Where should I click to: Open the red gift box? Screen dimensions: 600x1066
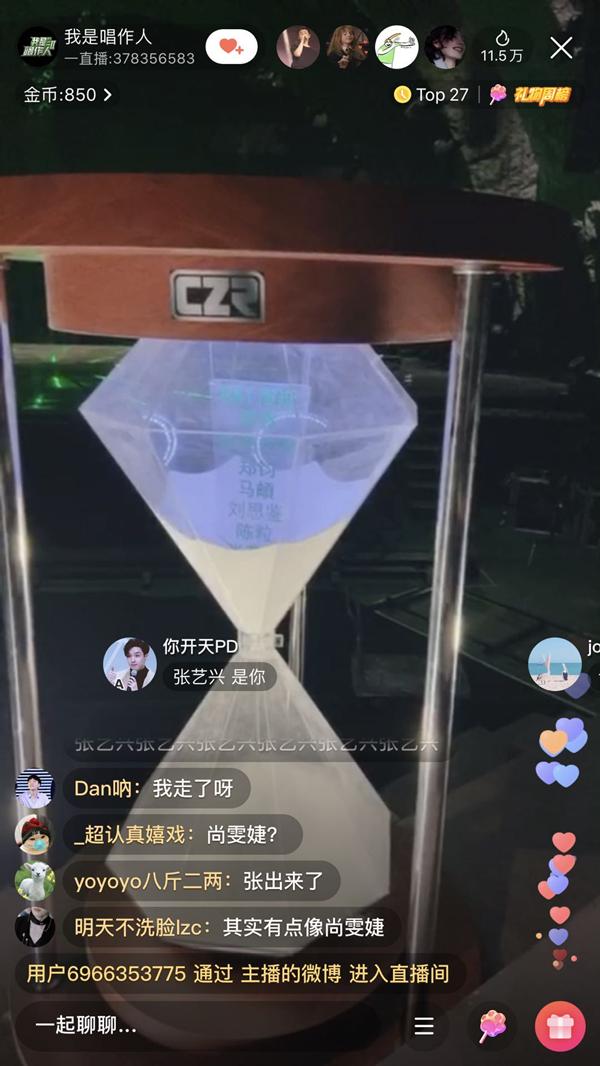click(x=560, y=1026)
